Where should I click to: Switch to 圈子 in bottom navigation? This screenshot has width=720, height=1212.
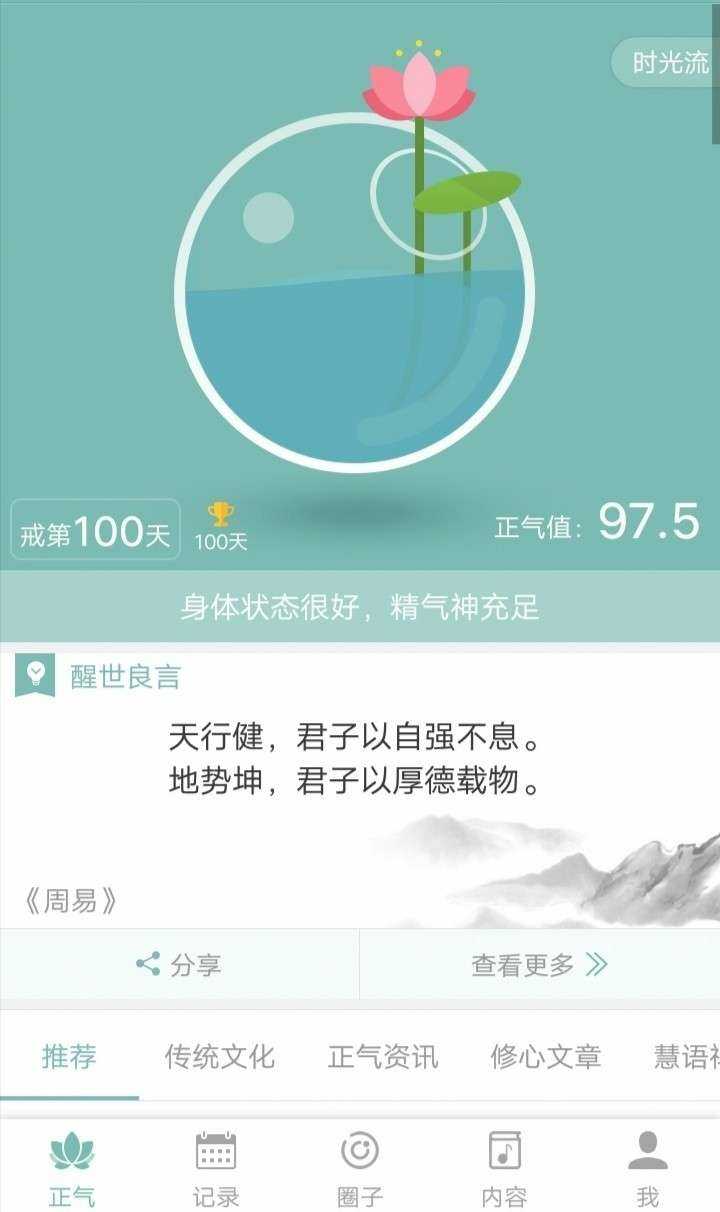click(x=360, y=1166)
